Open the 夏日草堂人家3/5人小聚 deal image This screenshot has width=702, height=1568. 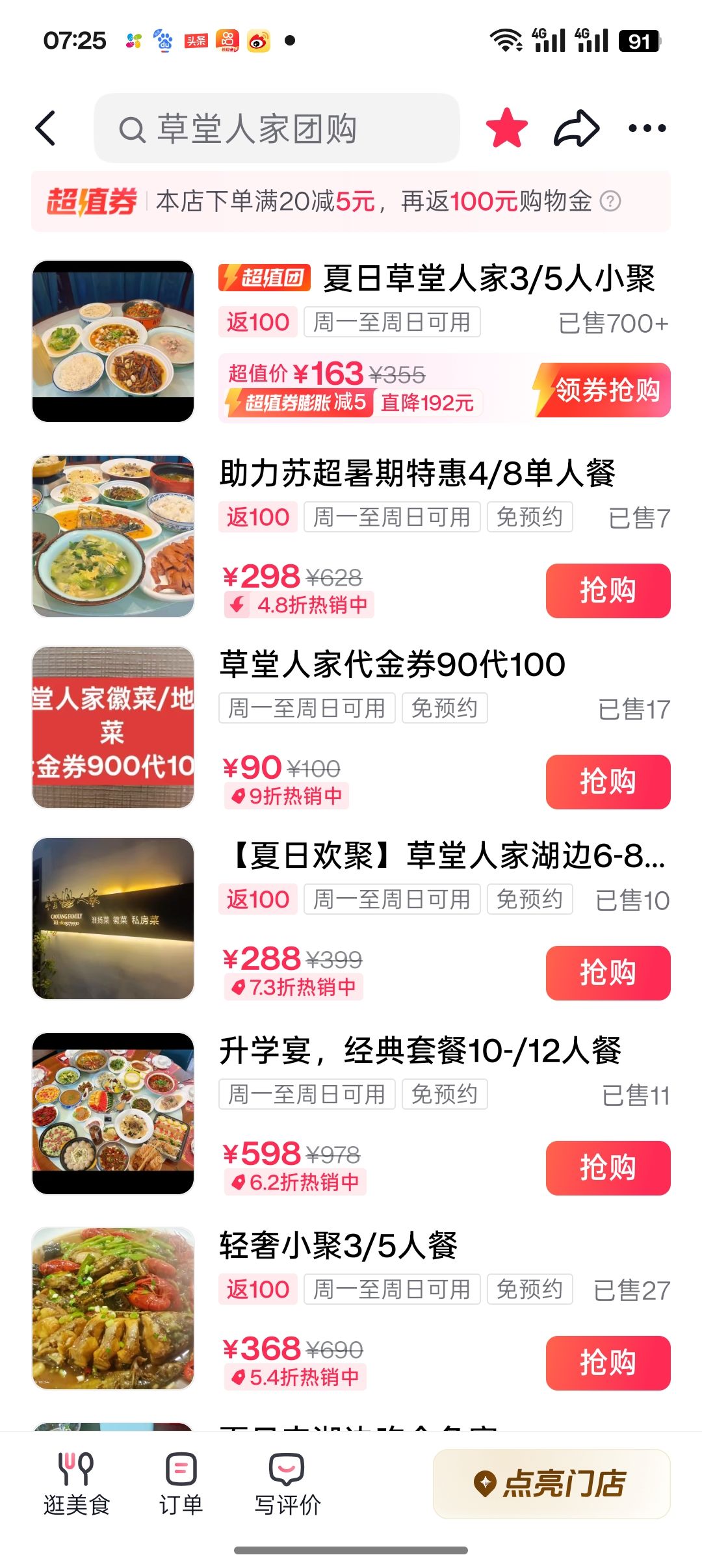[x=113, y=341]
